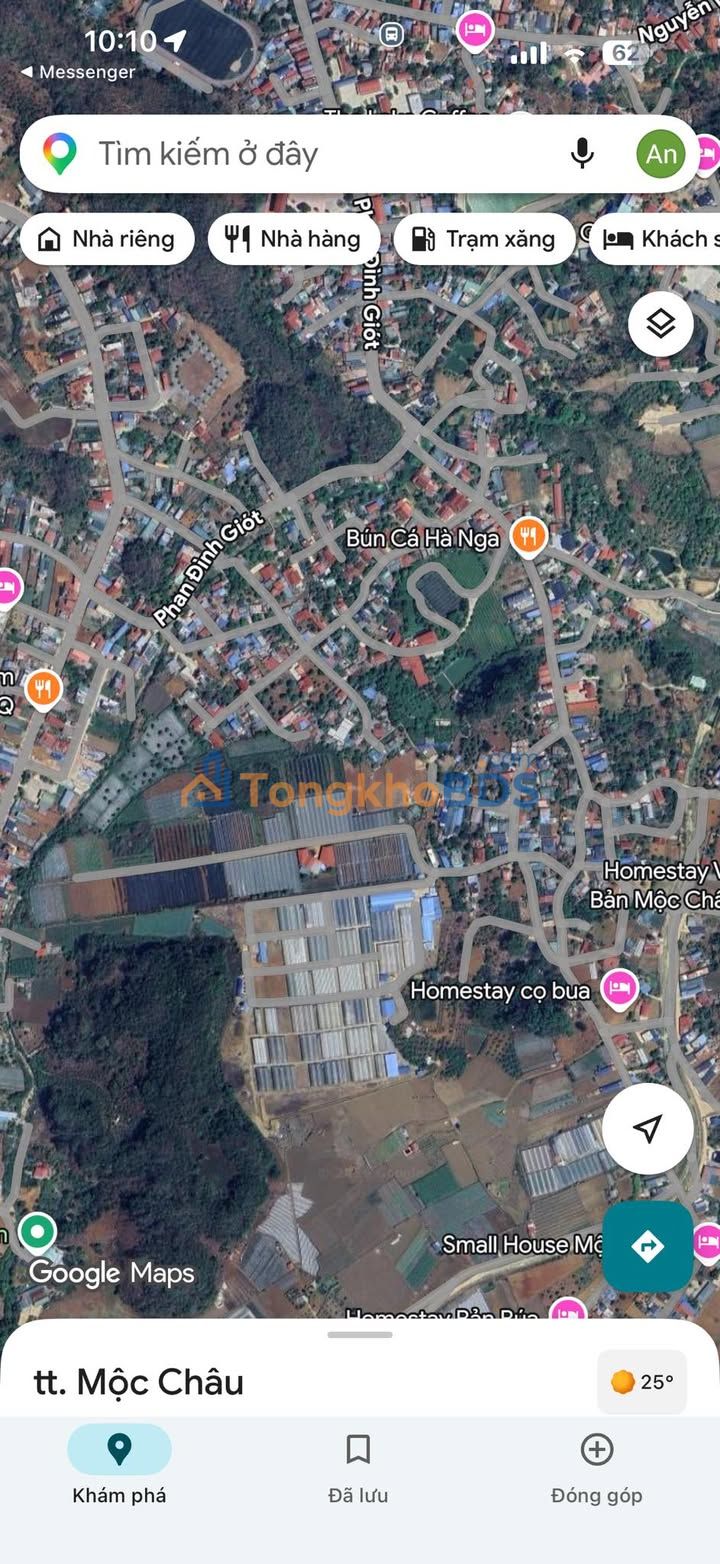The height and width of the screenshot is (1564, 720).
Task: Tap the Tìm kiếm ở đây search box
Action: [x=300, y=154]
